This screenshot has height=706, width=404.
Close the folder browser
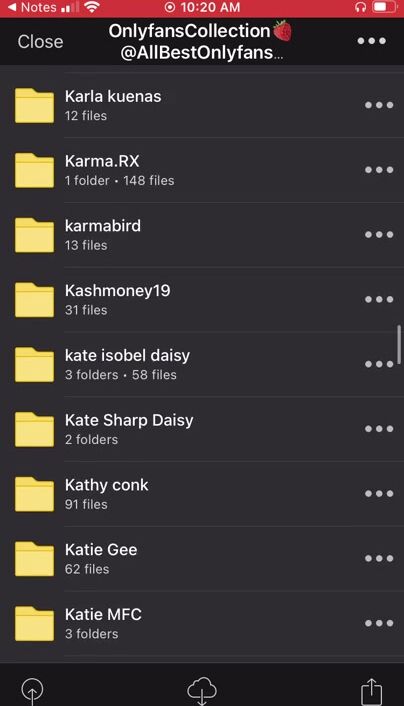[40, 42]
